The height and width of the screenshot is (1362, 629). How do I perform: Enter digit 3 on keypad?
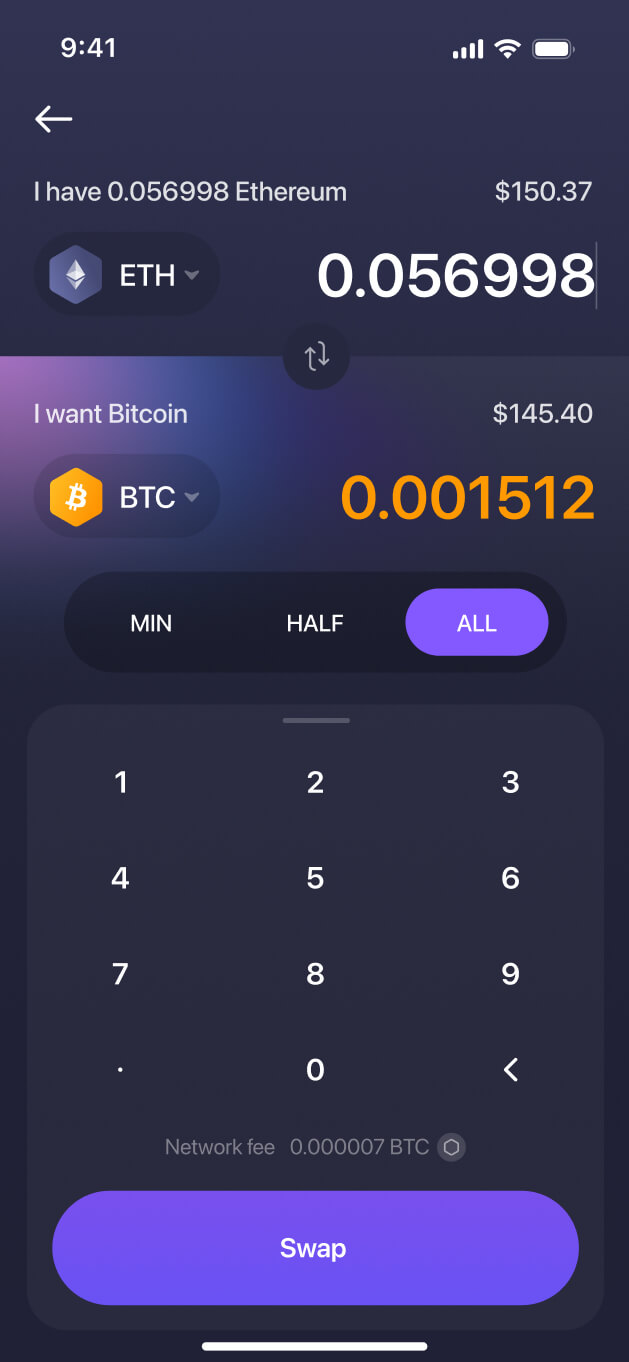[510, 782]
